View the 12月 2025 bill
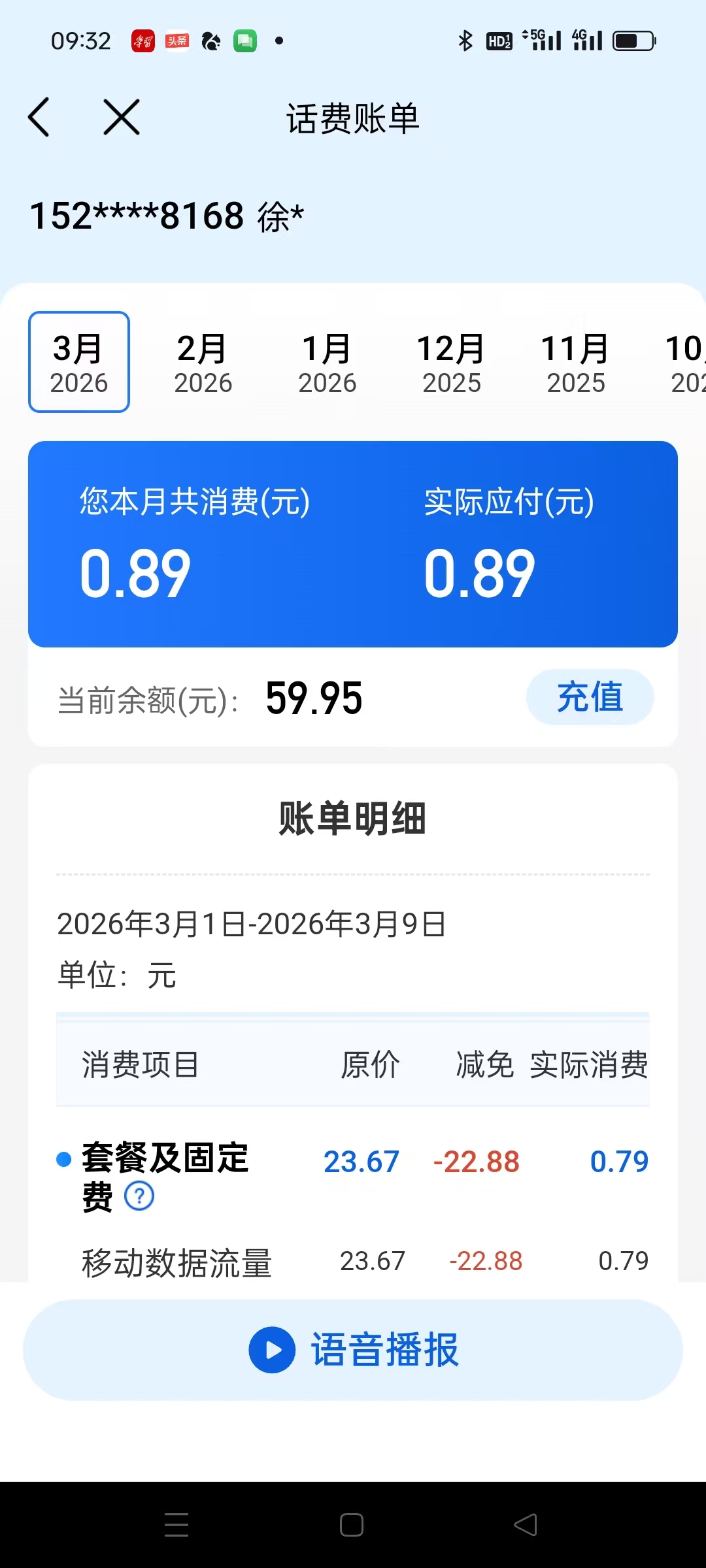This screenshot has height=1568, width=706. pyautogui.click(x=451, y=363)
